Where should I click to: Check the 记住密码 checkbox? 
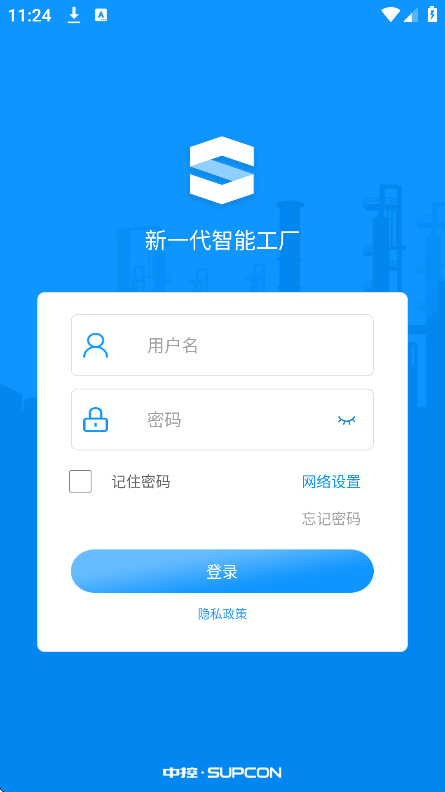80,481
